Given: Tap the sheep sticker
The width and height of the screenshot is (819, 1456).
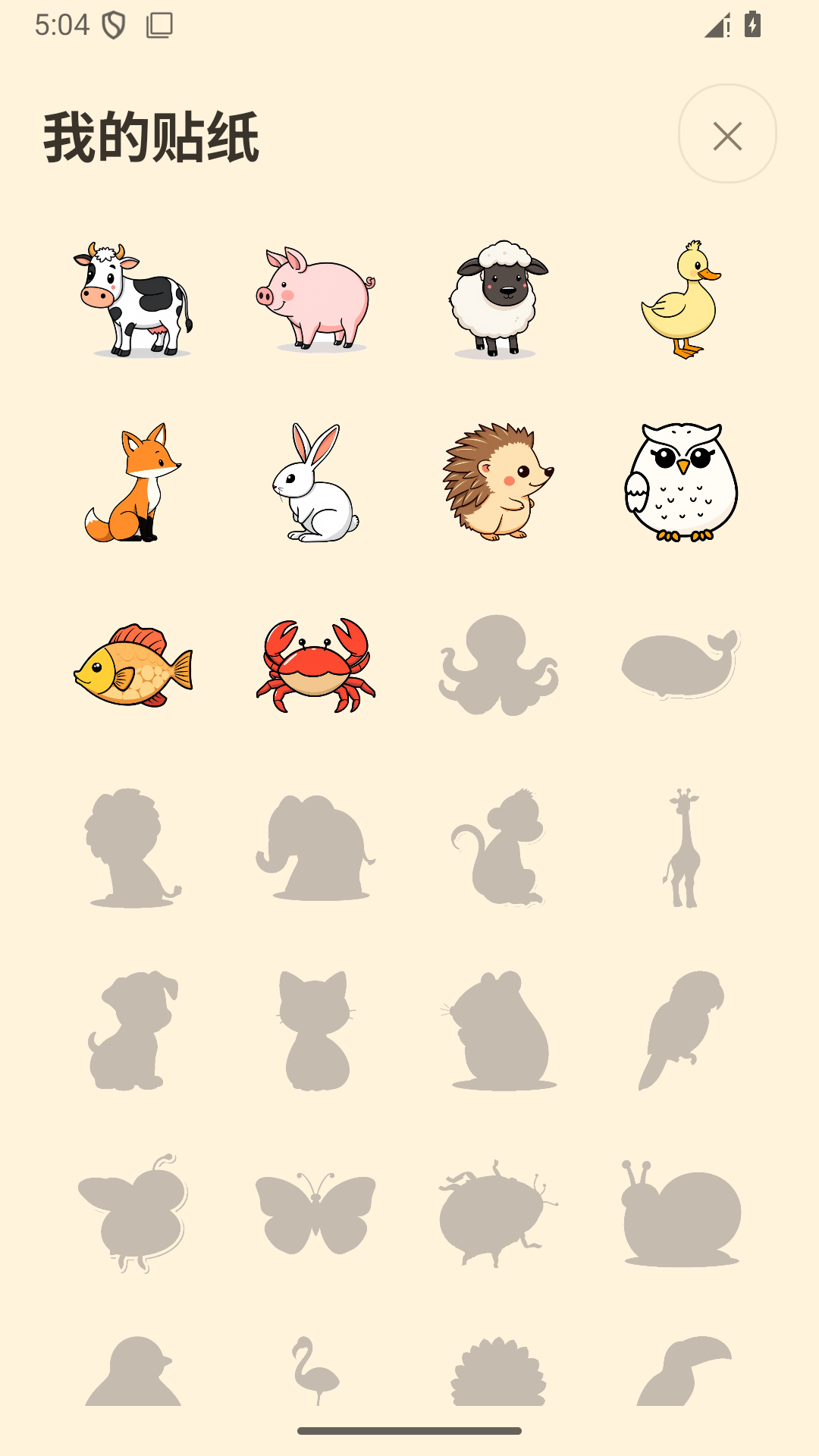Looking at the screenshot, I should click(x=498, y=300).
